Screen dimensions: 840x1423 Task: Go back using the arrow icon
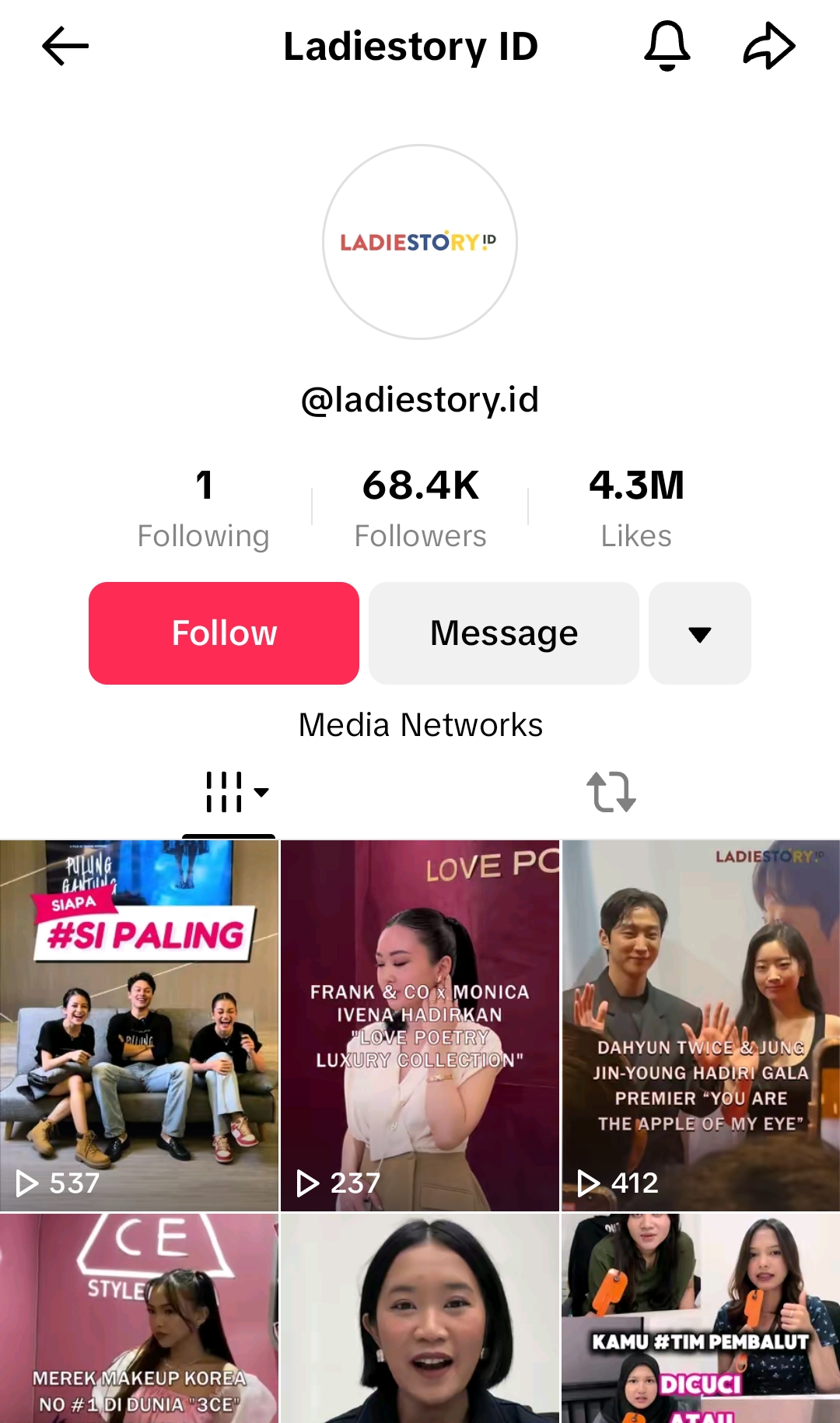pyautogui.click(x=65, y=47)
